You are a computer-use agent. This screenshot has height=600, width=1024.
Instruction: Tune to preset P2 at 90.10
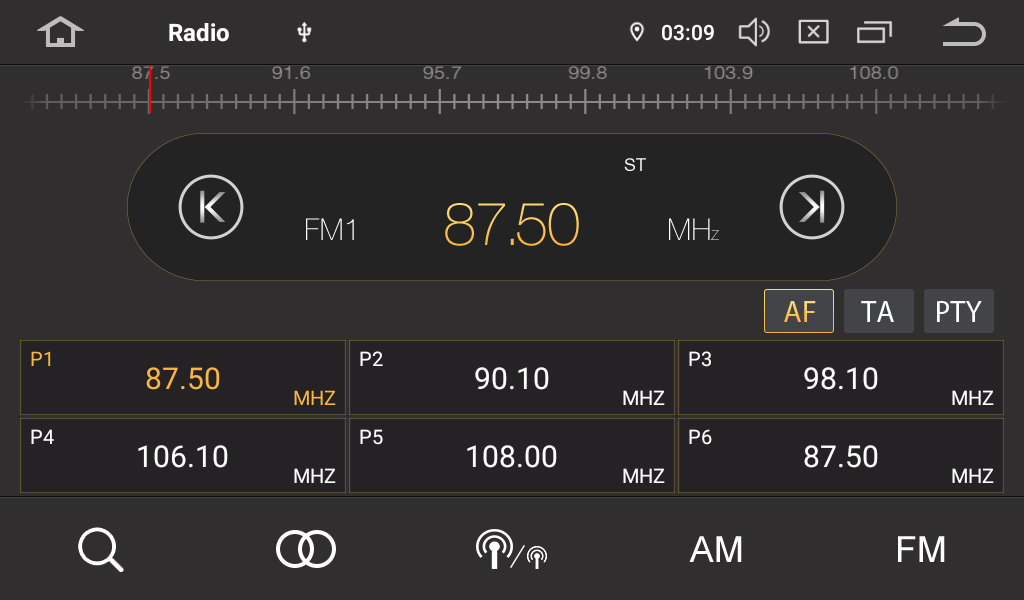(512, 379)
